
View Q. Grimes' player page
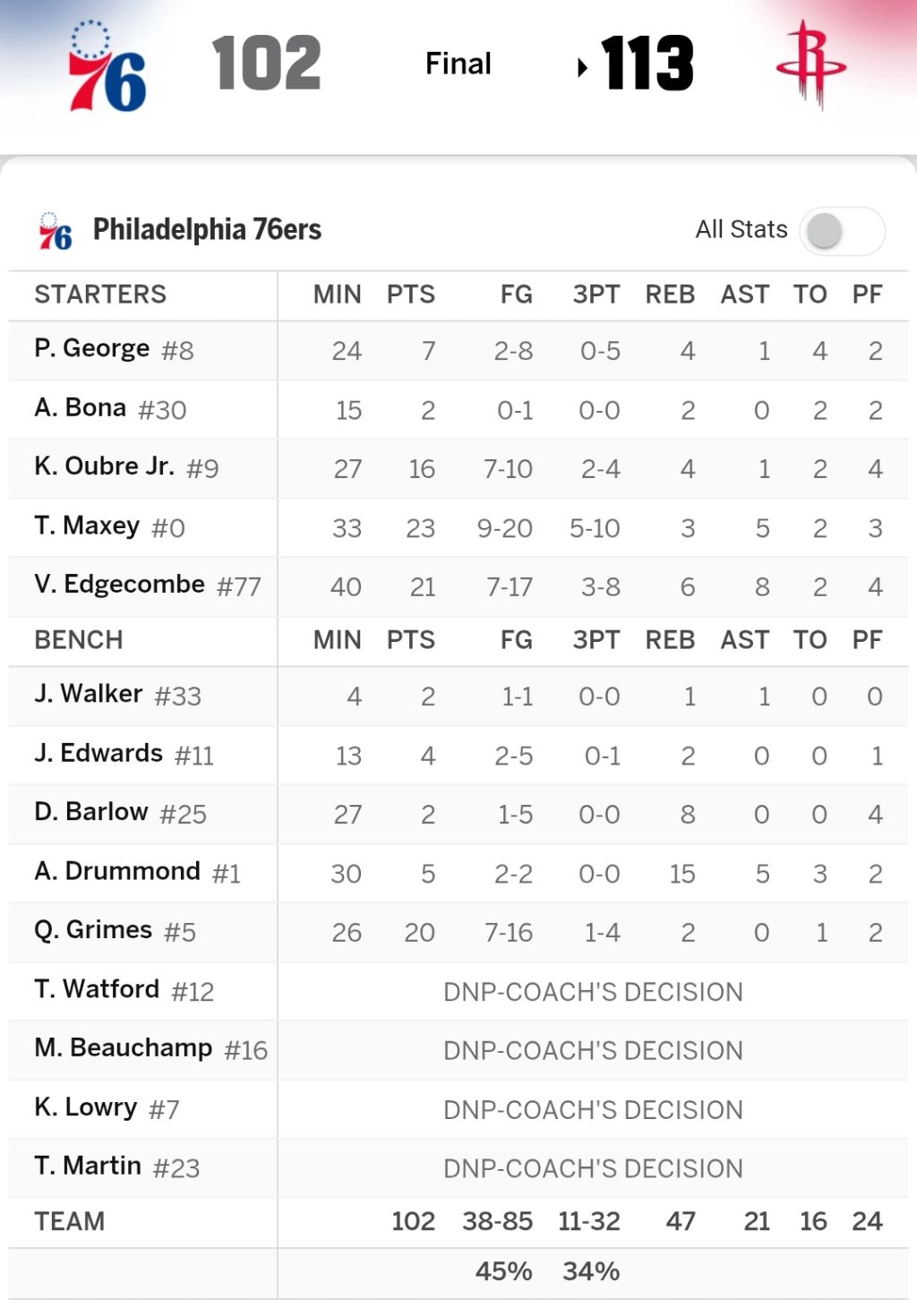tap(93, 930)
